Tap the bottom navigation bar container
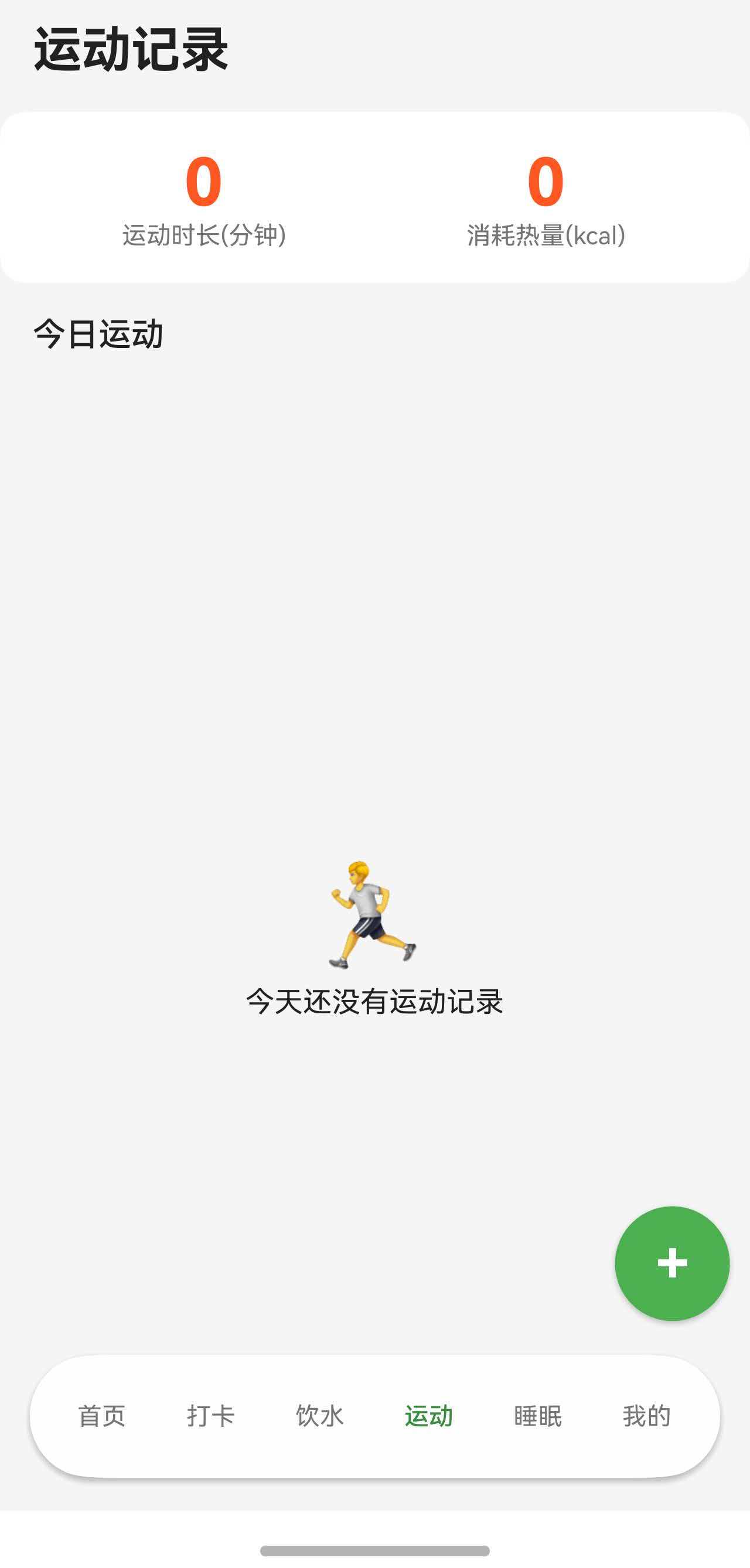The width and height of the screenshot is (750, 1568). [x=375, y=1417]
